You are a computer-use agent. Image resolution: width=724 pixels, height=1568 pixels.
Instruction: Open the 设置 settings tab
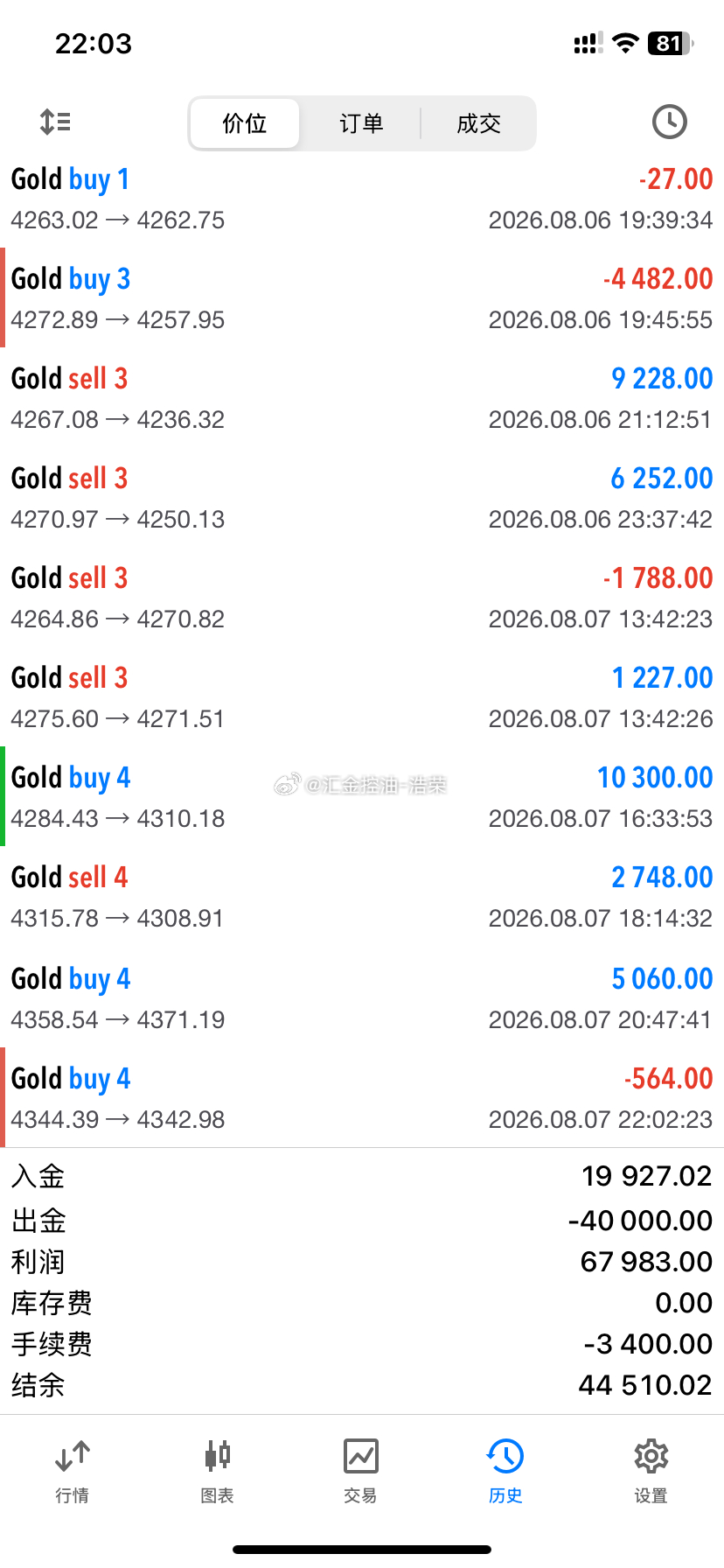point(651,1471)
